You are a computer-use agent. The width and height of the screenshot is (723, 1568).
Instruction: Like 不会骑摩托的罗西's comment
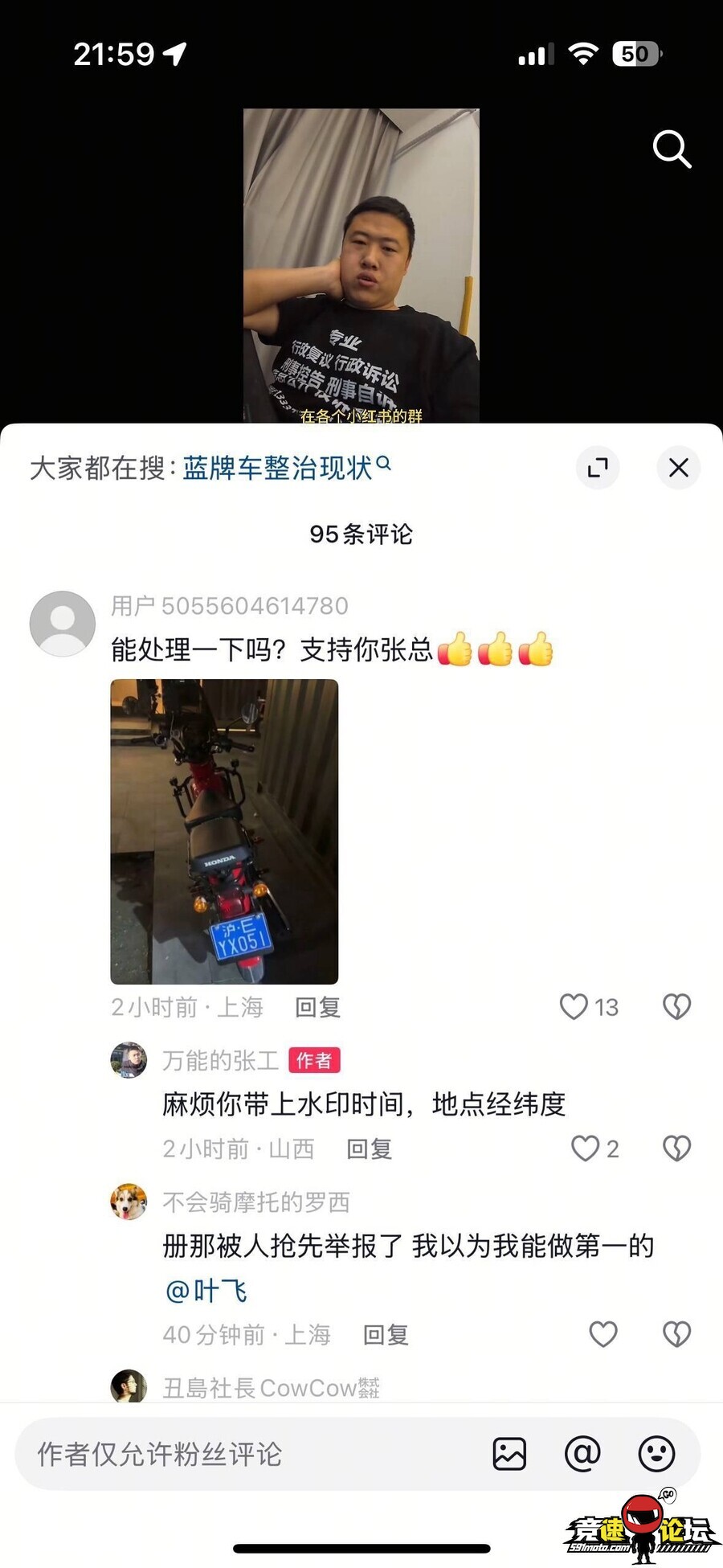[603, 1334]
